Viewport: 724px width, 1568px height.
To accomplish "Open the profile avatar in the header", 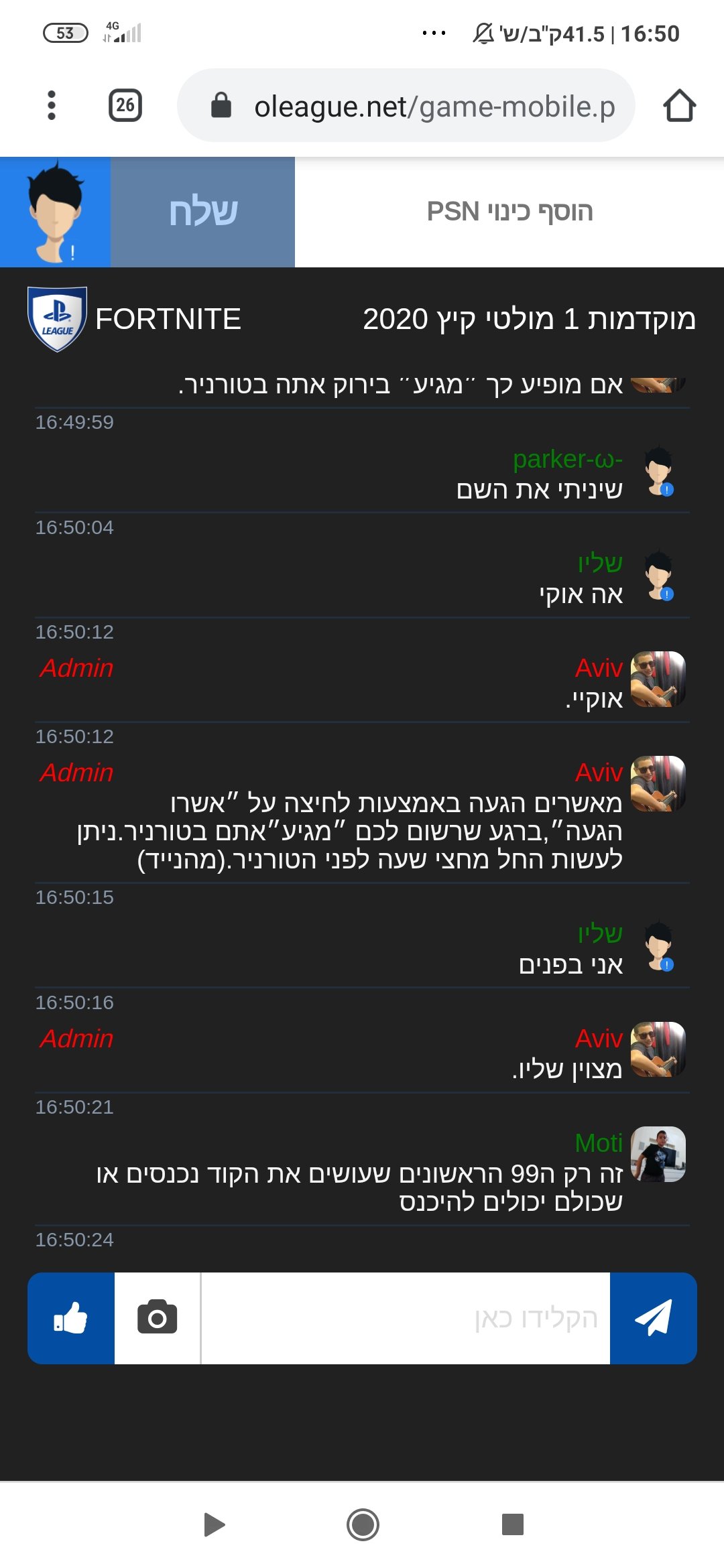I will pos(55,212).
